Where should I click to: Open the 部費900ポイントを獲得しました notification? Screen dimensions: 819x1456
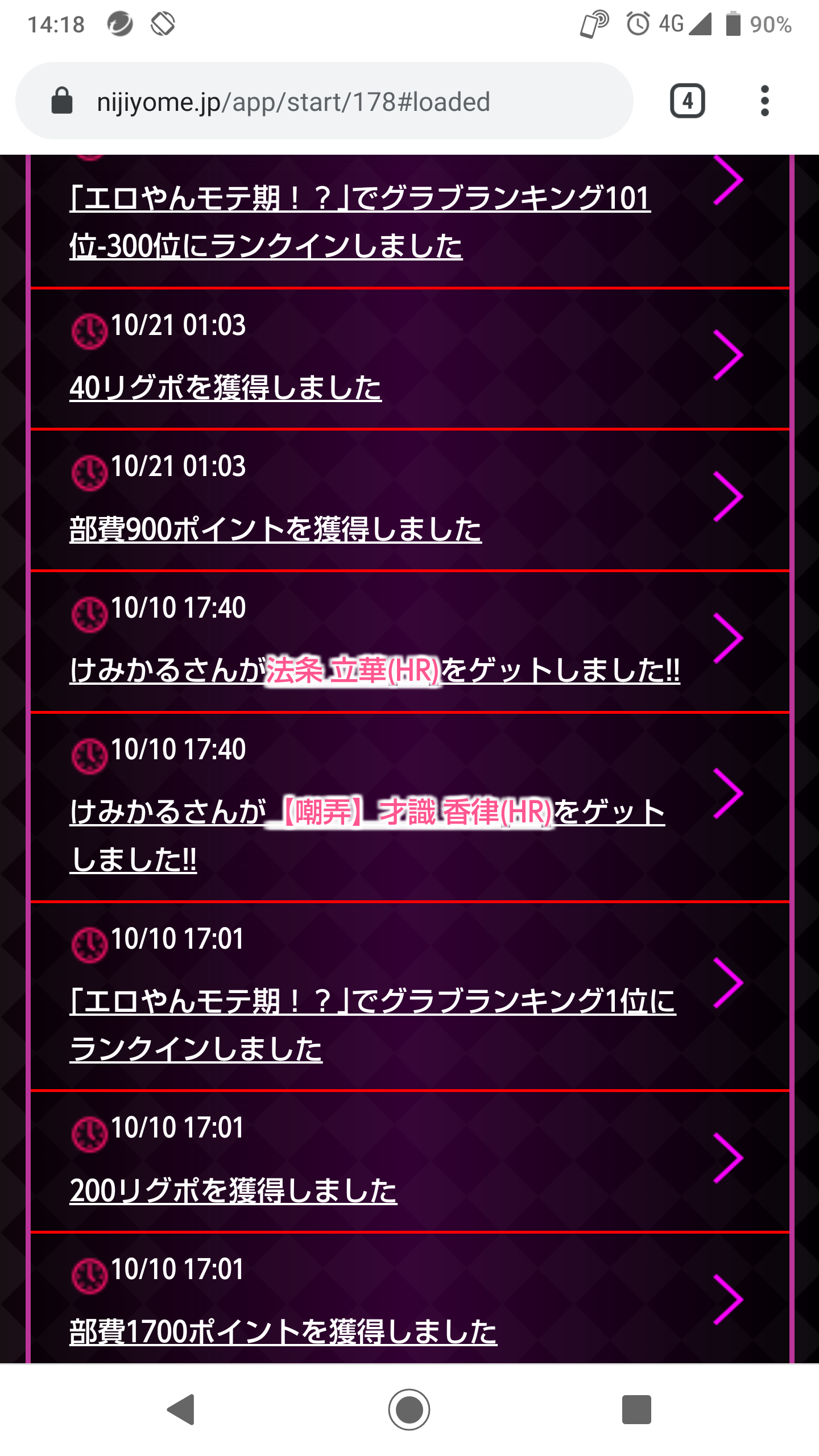pyautogui.click(x=275, y=530)
